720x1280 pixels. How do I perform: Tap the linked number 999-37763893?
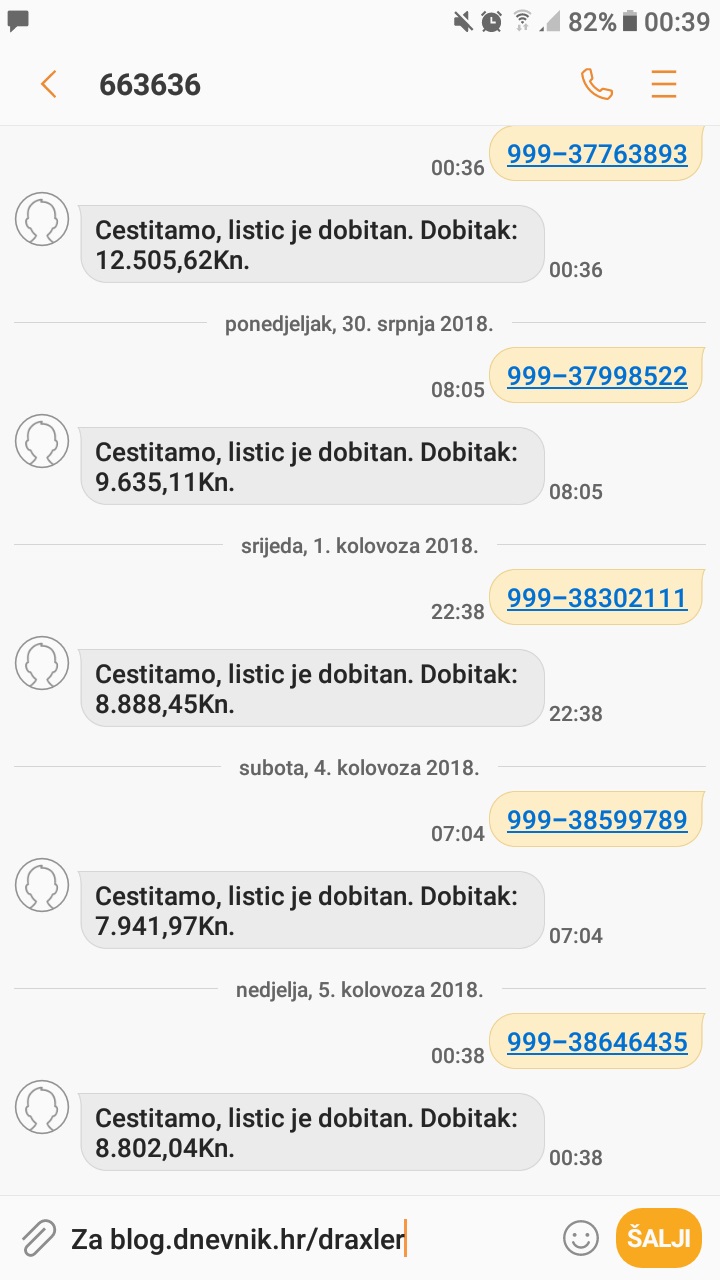pos(597,154)
